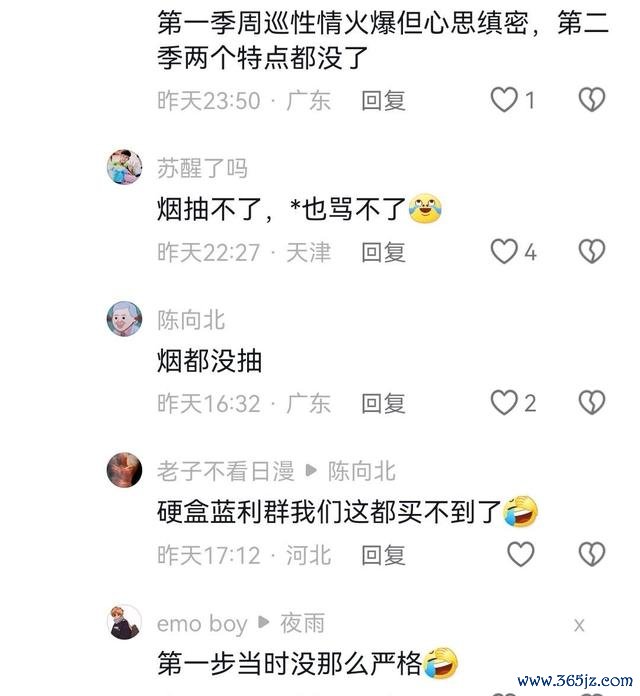The width and height of the screenshot is (640, 696).
Task: Like 陈向北's comment 烟都没抽
Action: 504,403
